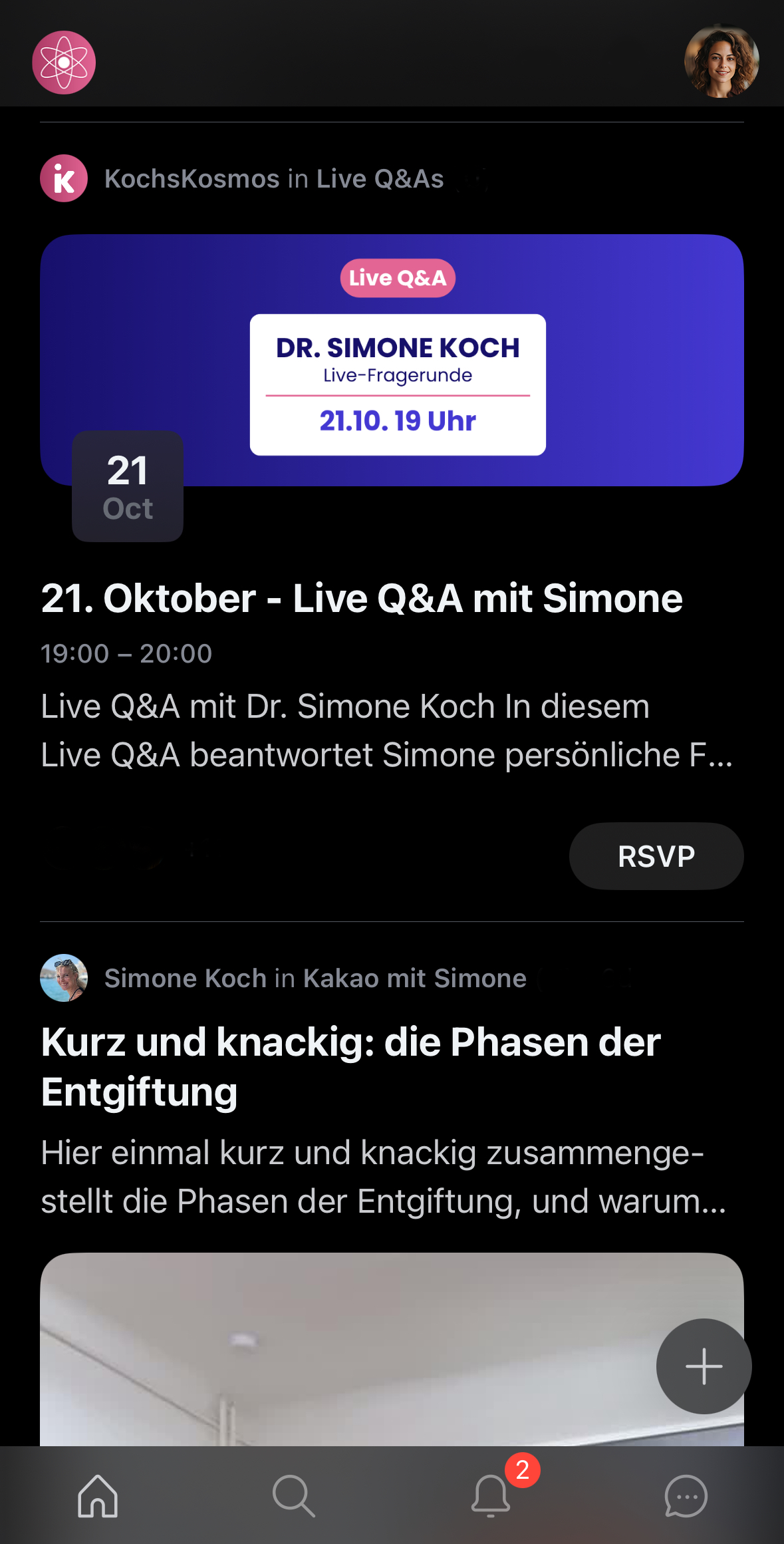The image size is (784, 1544).
Task: Open KochsKosmos author profile
Action: 192,179
